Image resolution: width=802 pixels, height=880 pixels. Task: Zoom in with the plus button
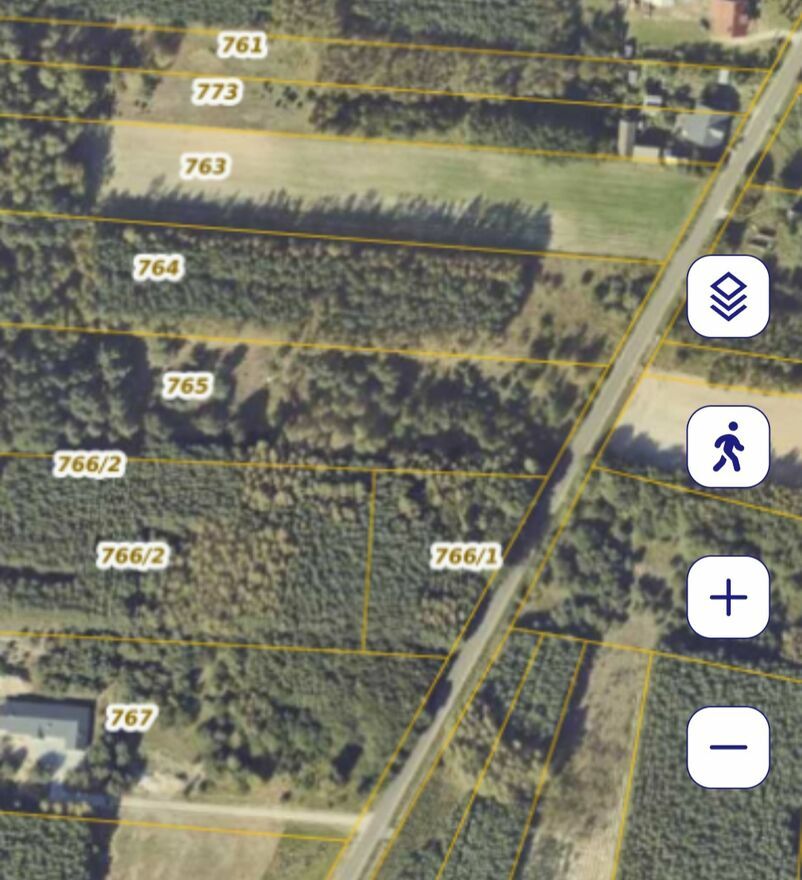(x=728, y=597)
